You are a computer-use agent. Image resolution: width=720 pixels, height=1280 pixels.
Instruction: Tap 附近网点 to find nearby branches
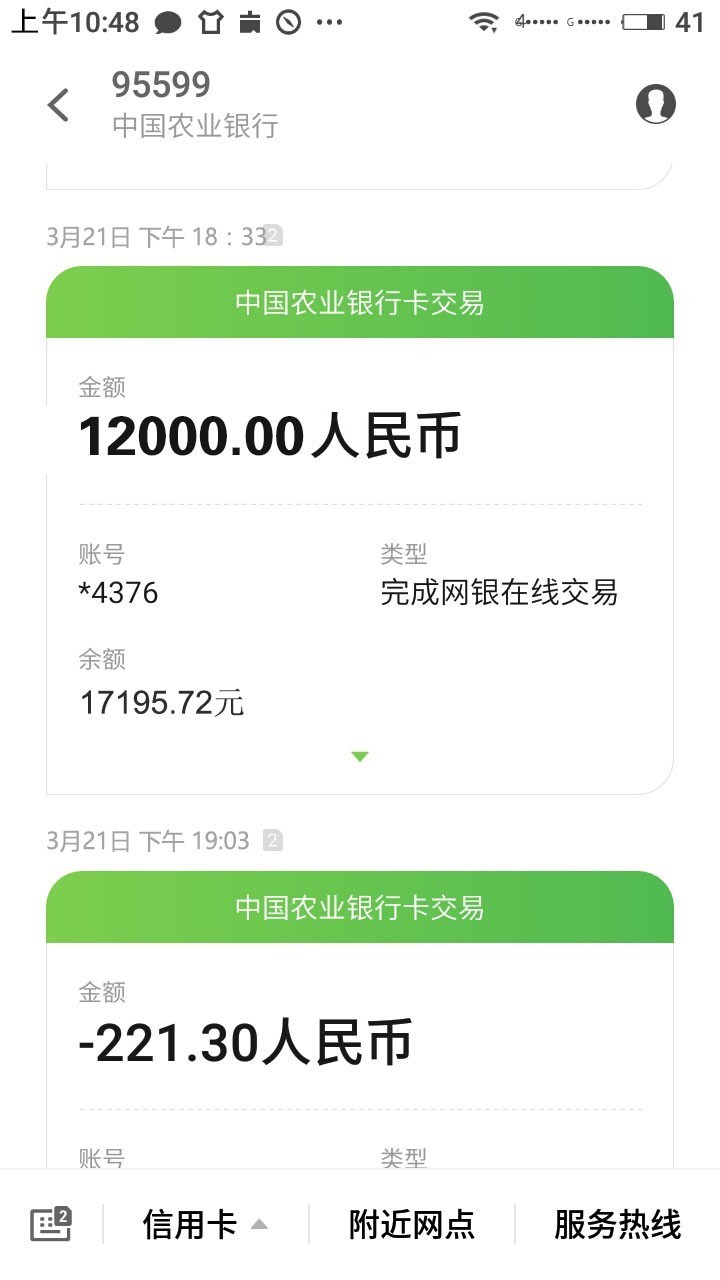[x=411, y=1224]
